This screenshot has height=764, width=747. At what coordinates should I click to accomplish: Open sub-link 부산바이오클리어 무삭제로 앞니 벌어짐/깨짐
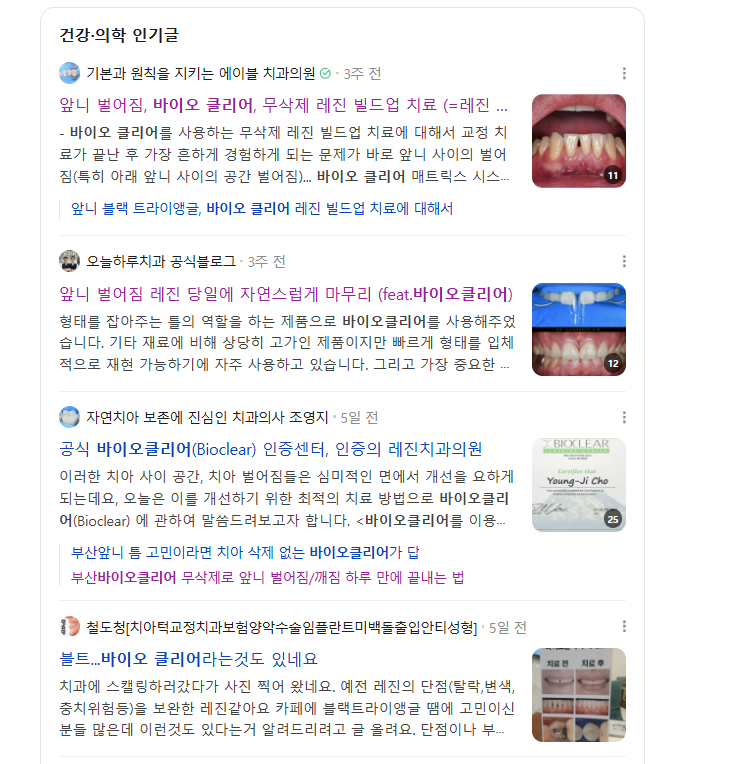[267, 577]
